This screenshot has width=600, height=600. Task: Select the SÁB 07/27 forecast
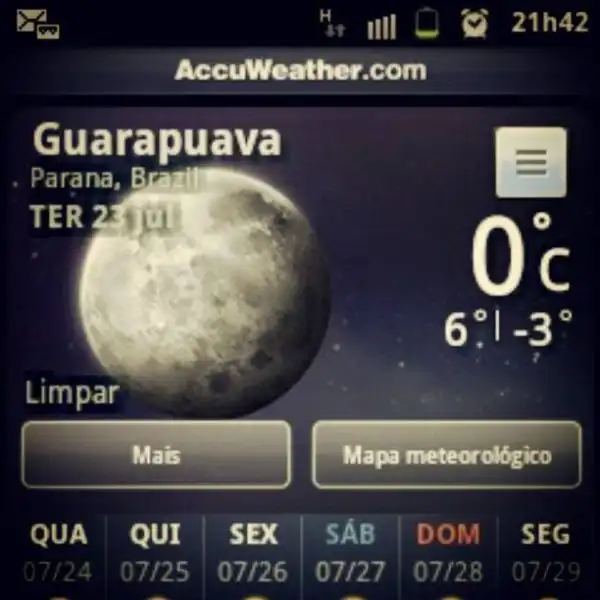[351, 554]
